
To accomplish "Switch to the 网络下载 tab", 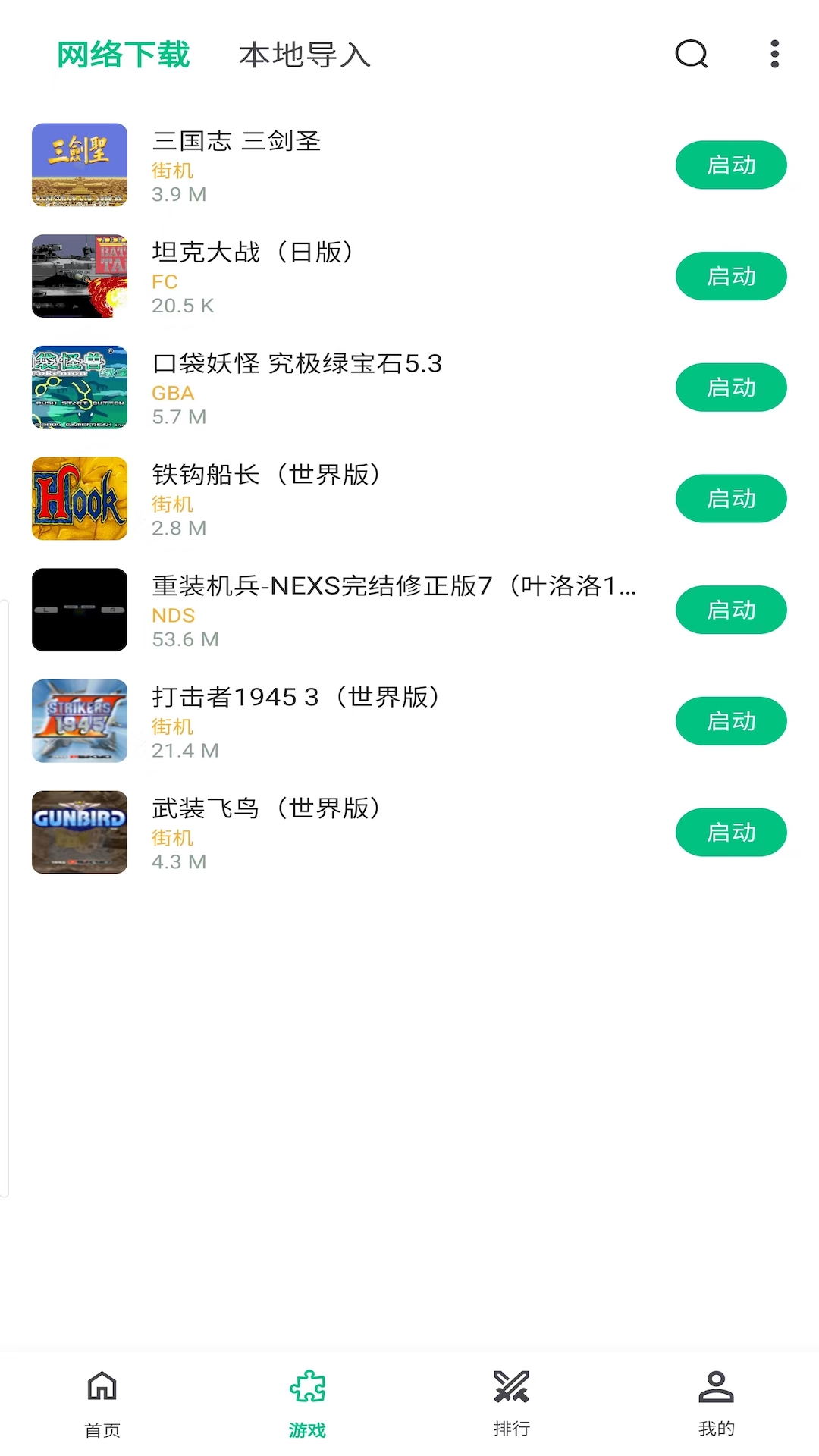I will (x=123, y=55).
